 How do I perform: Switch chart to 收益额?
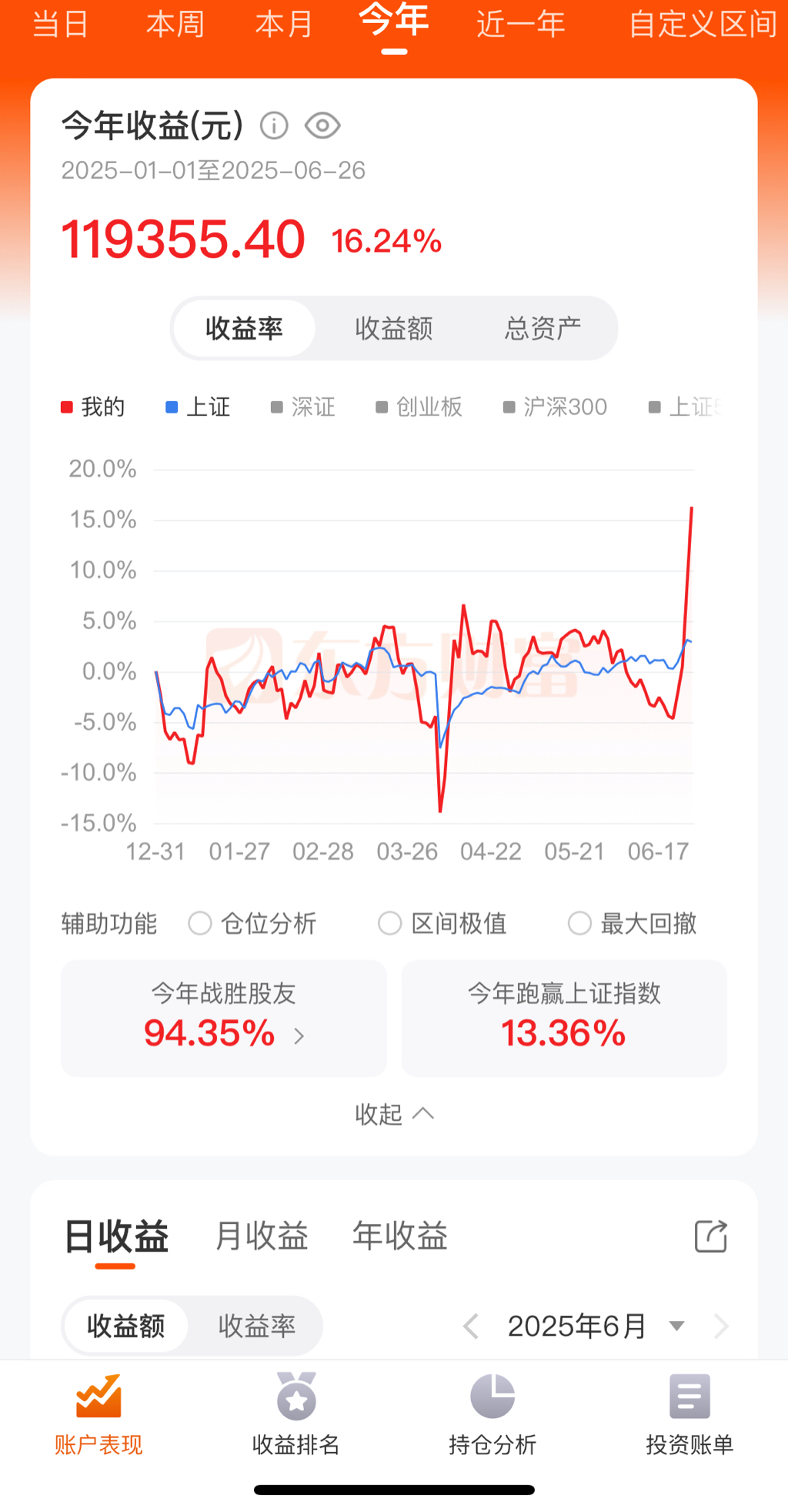click(x=393, y=329)
